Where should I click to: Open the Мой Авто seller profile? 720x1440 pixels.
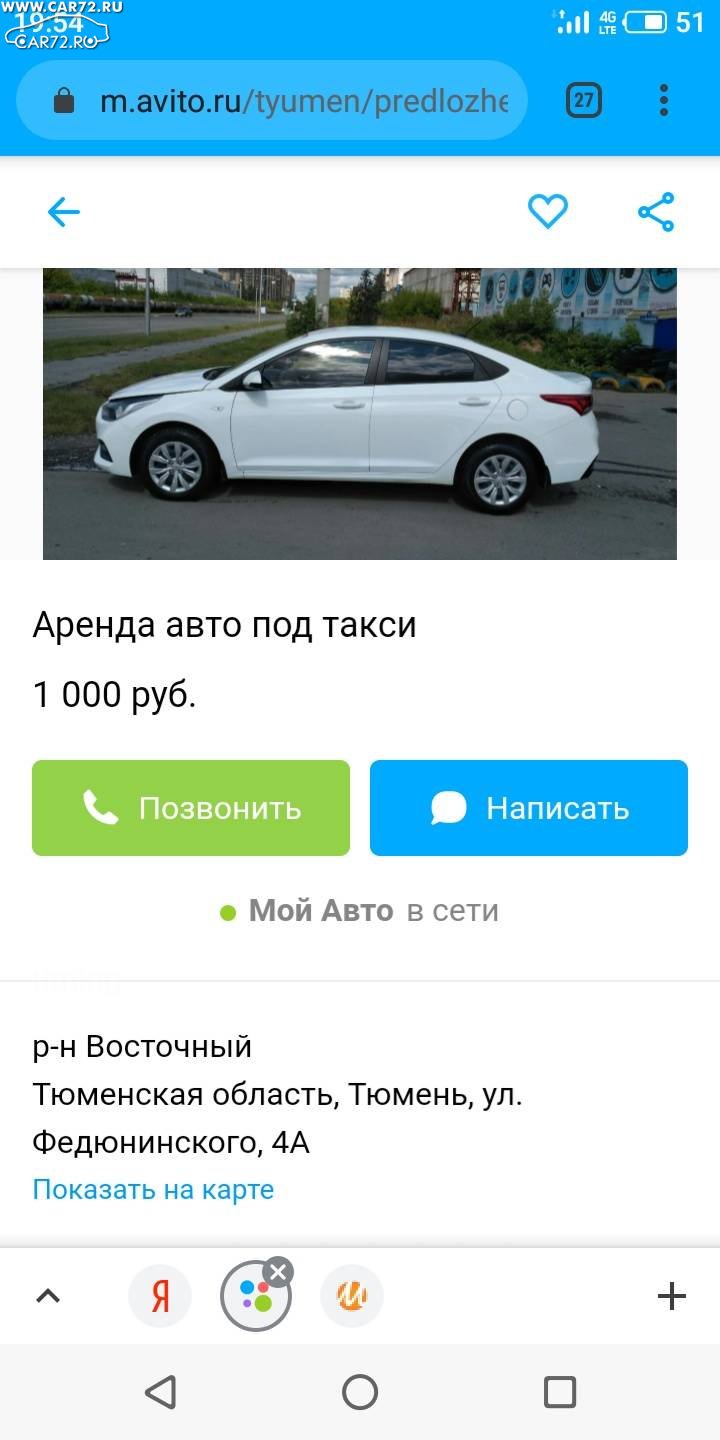(320, 911)
